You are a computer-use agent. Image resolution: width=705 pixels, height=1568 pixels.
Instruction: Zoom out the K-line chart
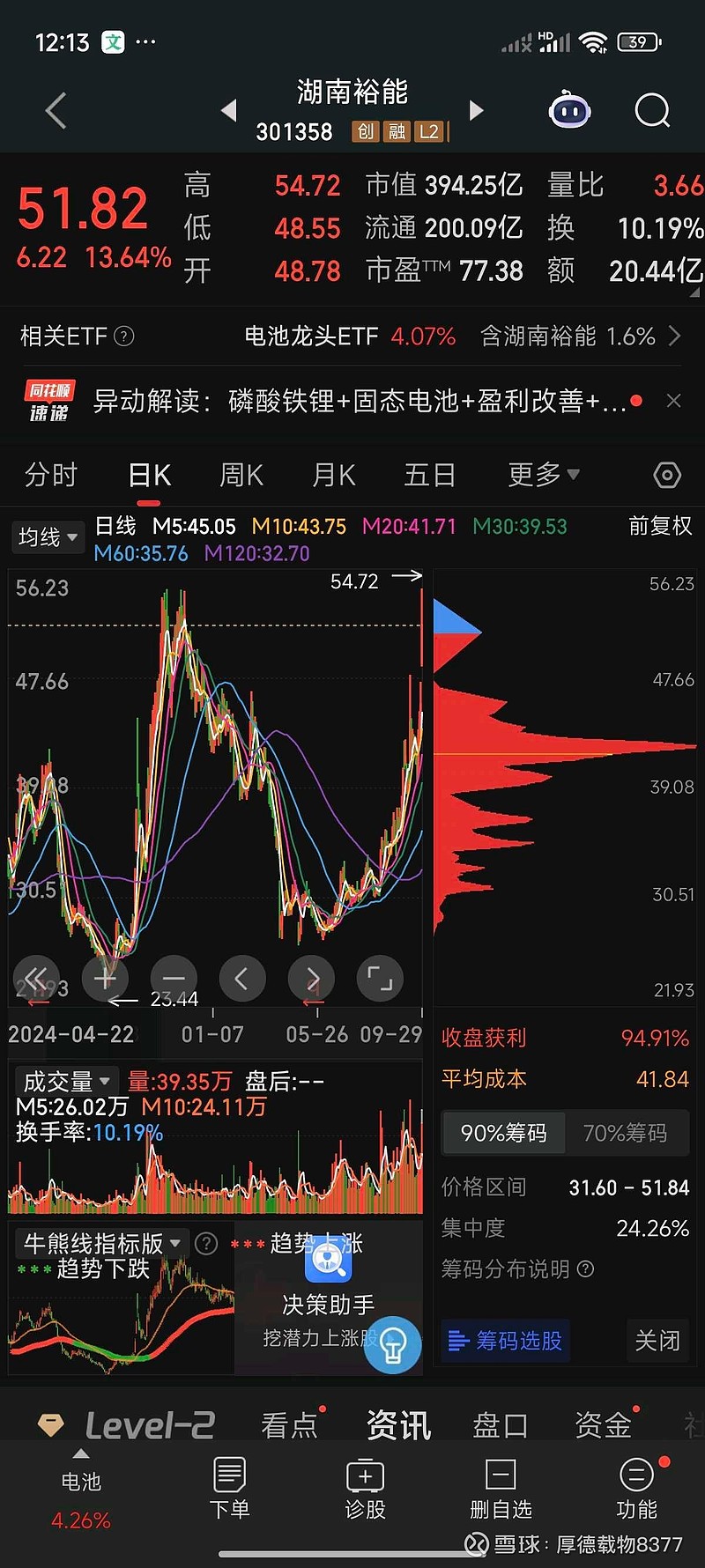click(x=174, y=978)
